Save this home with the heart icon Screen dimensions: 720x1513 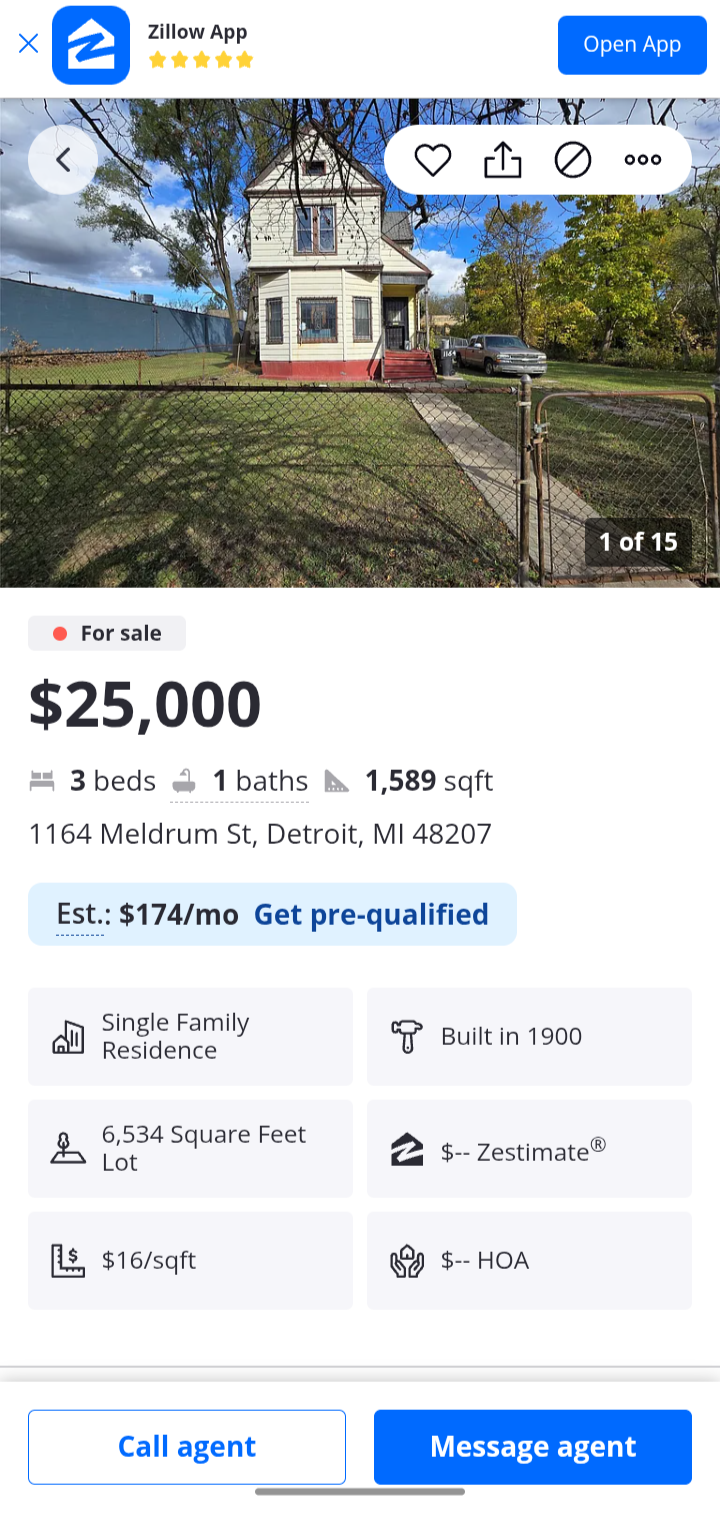click(433, 160)
